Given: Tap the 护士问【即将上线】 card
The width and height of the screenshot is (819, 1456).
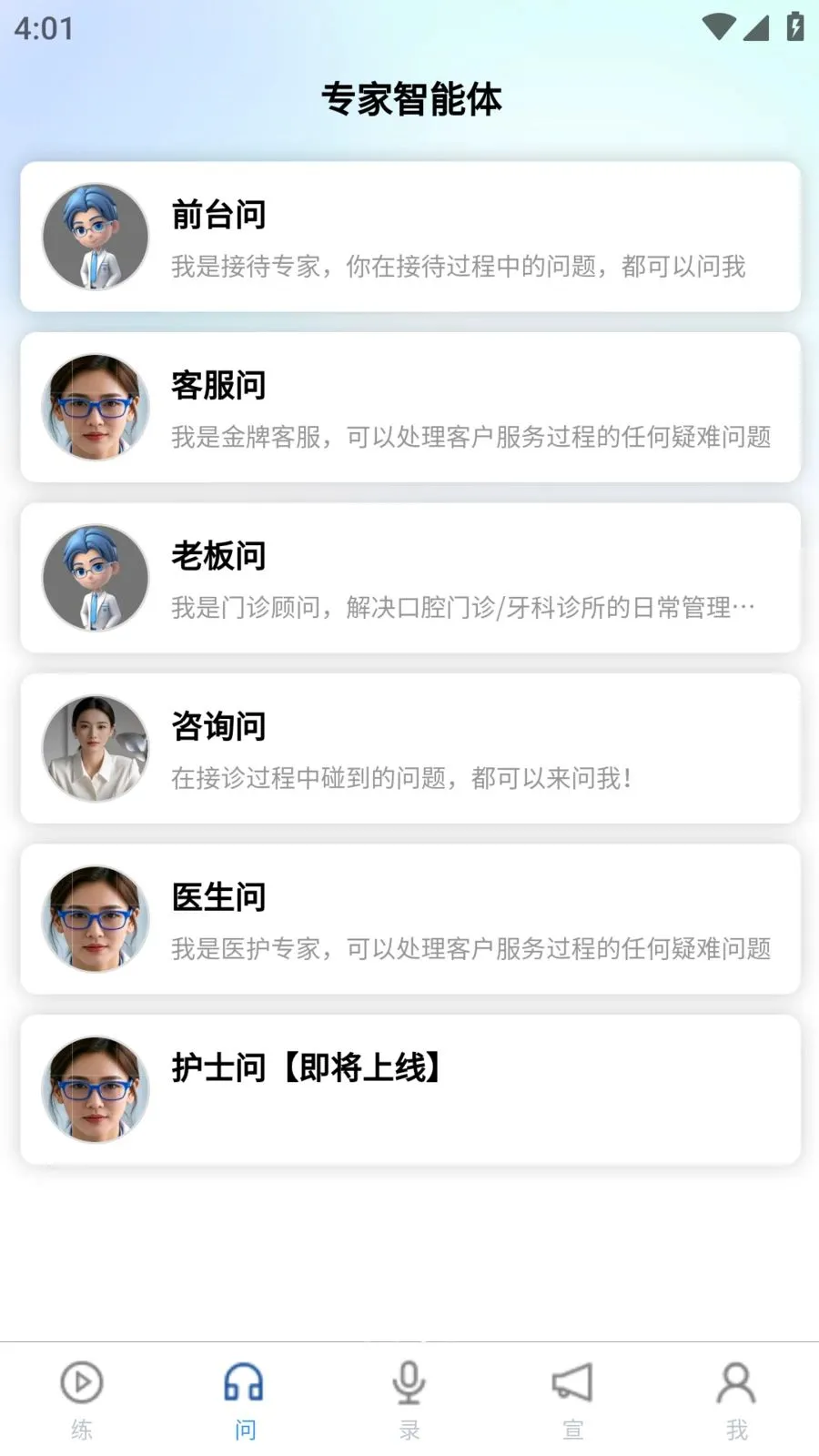Looking at the screenshot, I should (409, 1089).
